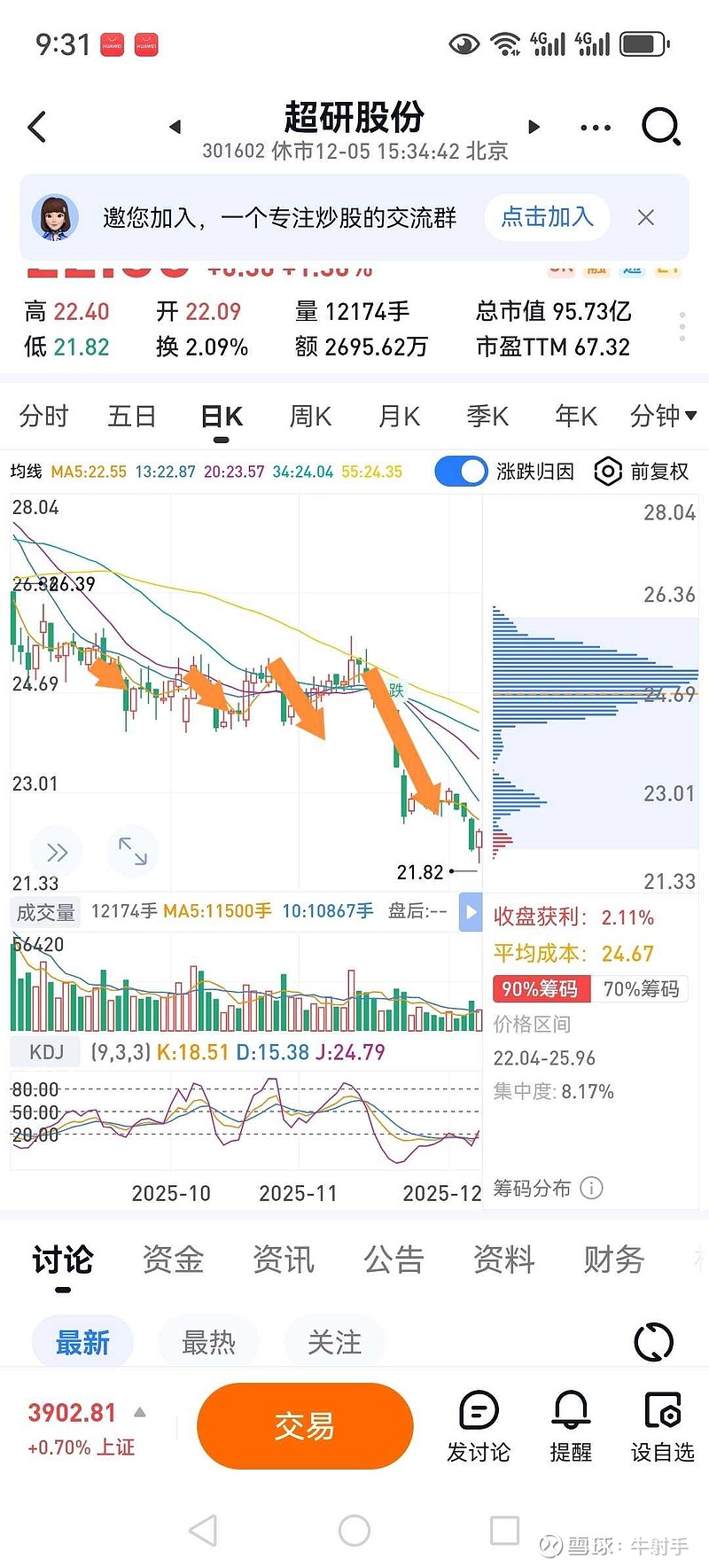This screenshot has width=709, height=1568.
Task: Dismiss the group invitation banner
Action: click(x=646, y=217)
